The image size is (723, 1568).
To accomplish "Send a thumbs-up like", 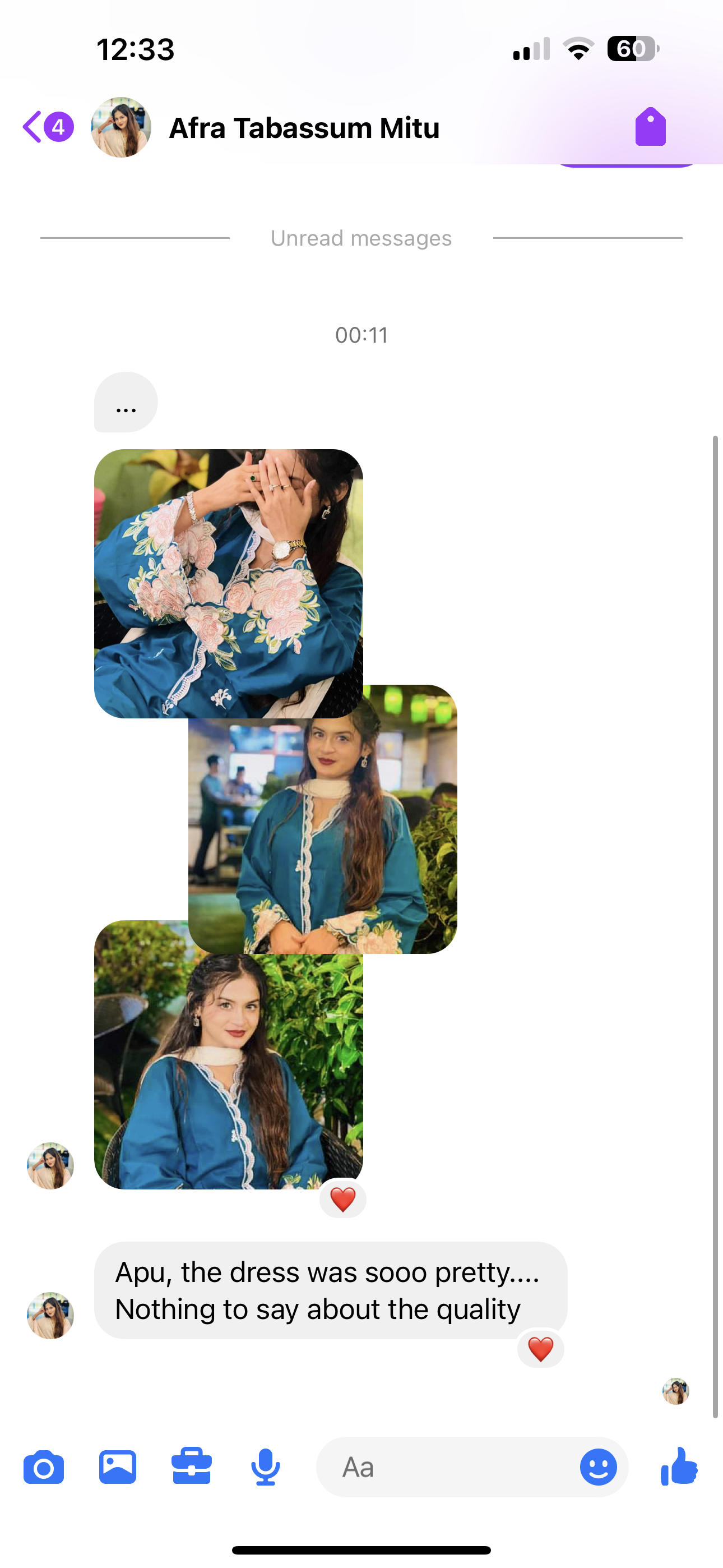I will [679, 1466].
